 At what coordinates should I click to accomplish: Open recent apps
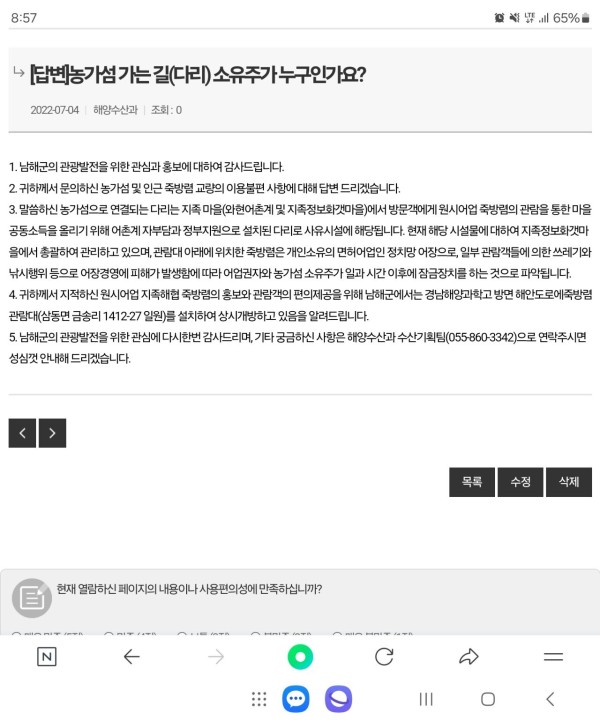point(426,699)
